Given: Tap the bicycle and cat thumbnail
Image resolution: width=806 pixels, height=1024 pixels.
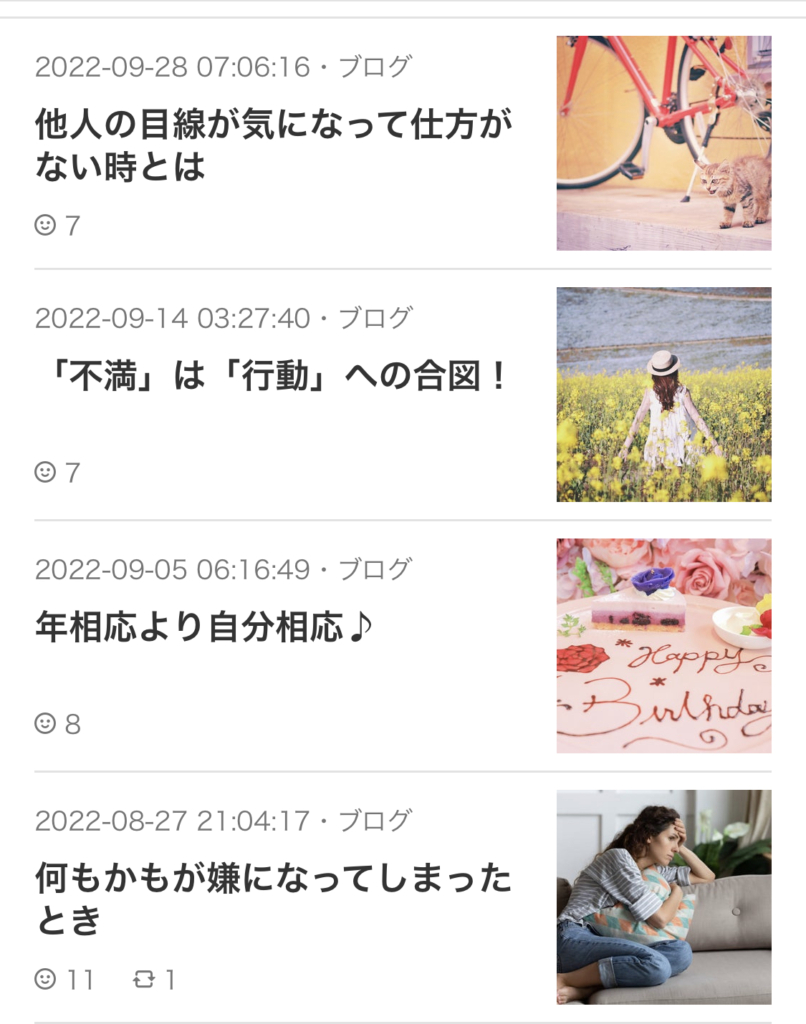Looking at the screenshot, I should [x=664, y=143].
